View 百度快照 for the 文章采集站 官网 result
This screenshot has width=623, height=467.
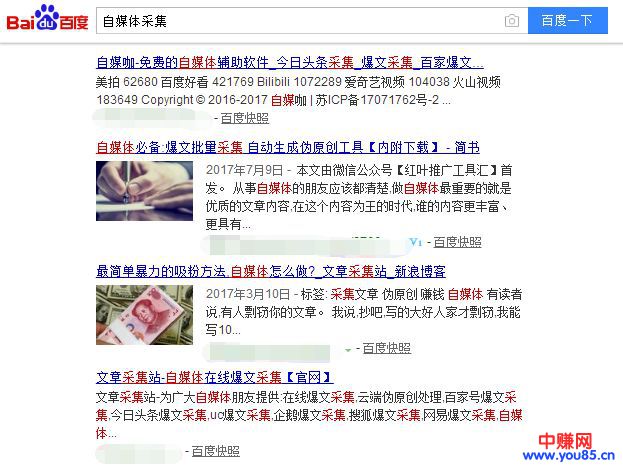point(215,450)
